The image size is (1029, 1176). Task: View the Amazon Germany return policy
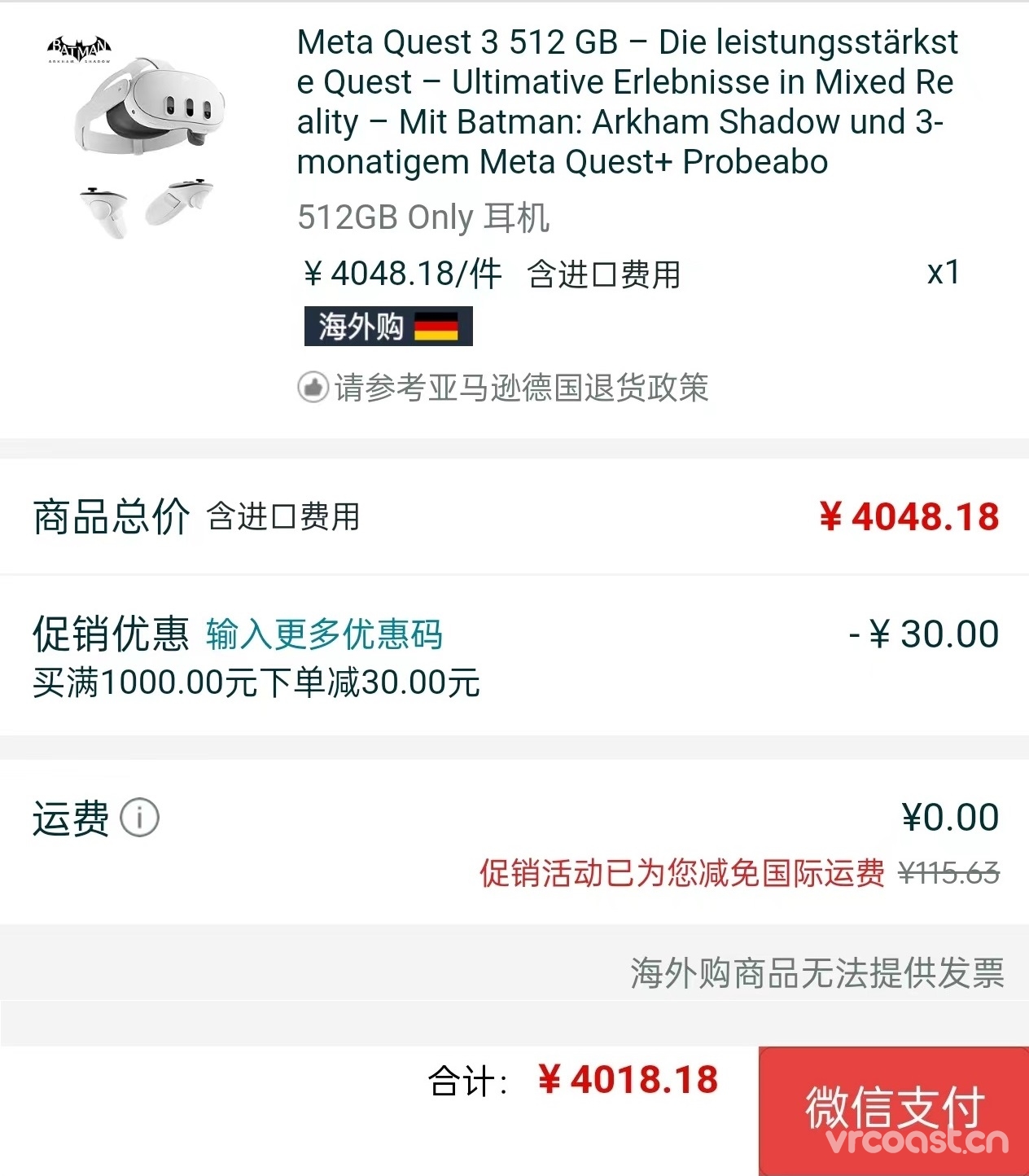pyautogui.click(x=520, y=388)
